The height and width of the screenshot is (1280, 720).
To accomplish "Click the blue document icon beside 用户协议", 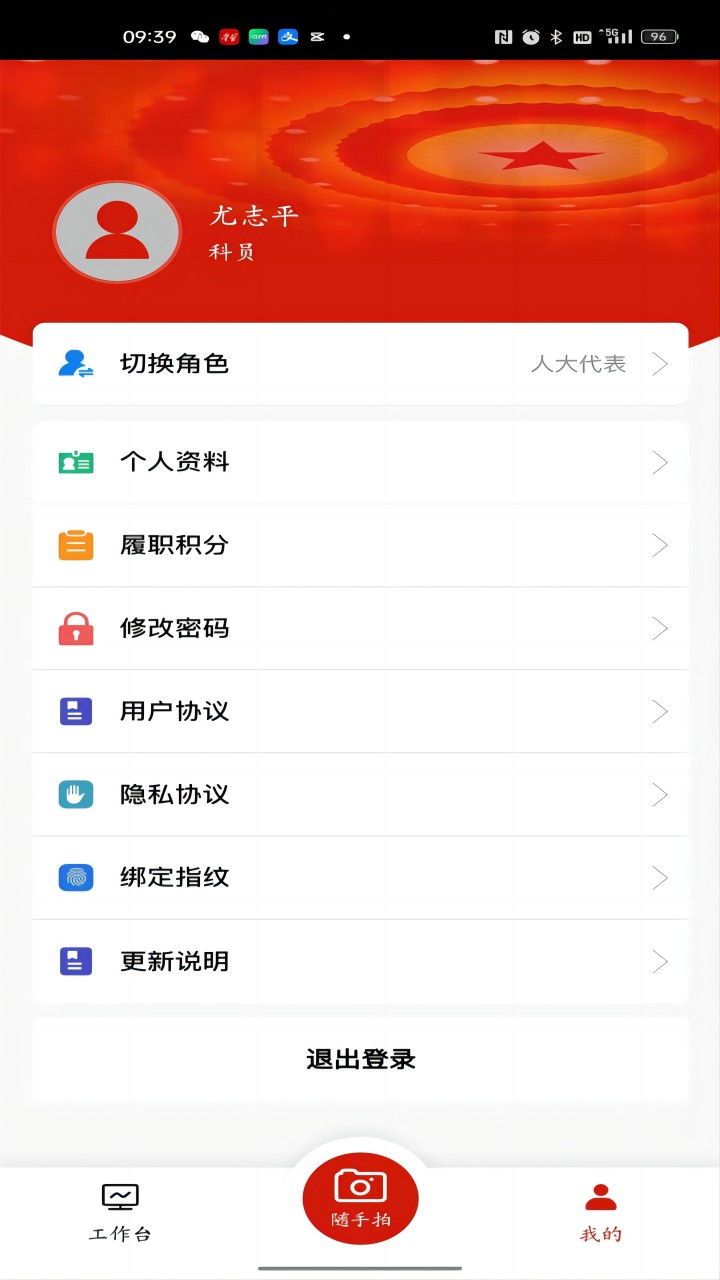I will pyautogui.click(x=74, y=711).
